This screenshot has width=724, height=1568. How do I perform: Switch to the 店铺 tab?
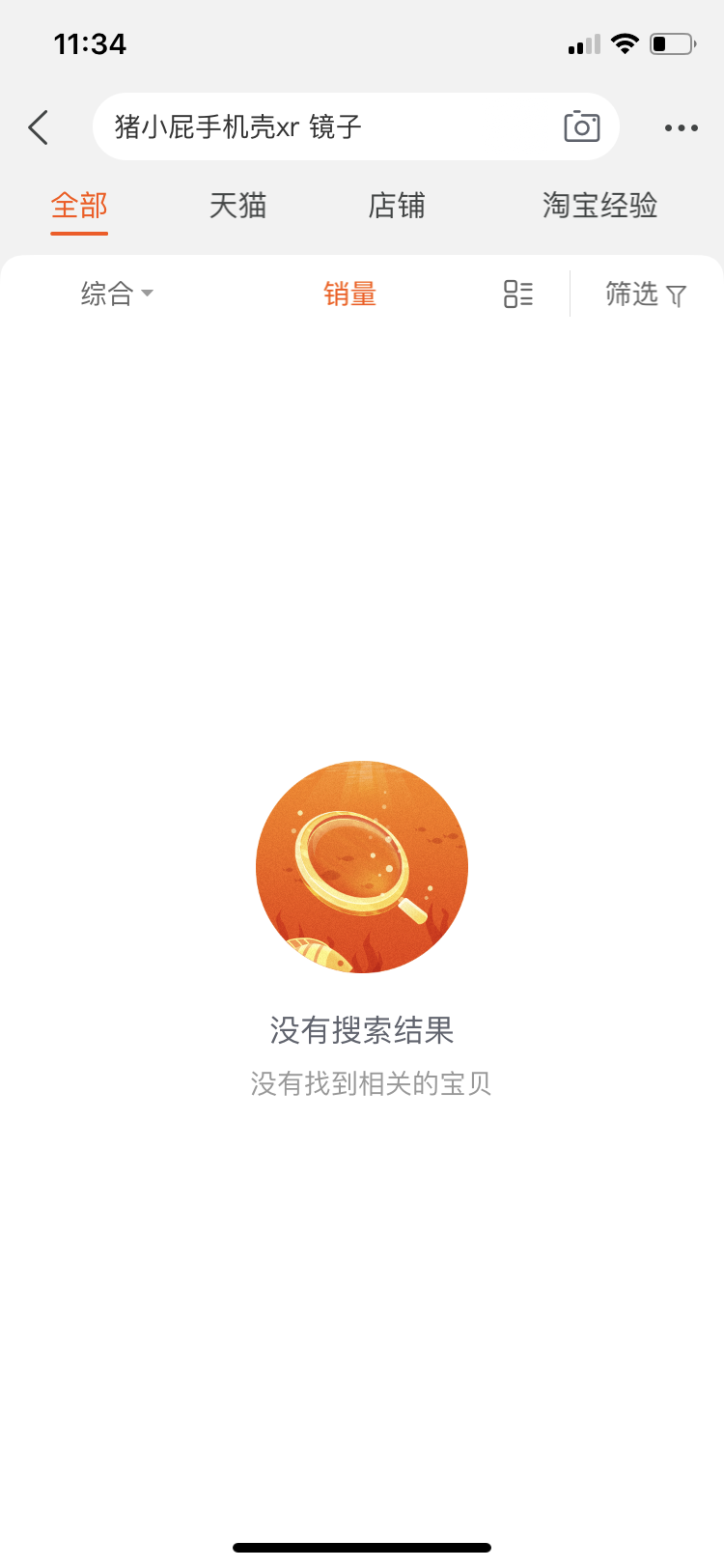[x=396, y=206]
